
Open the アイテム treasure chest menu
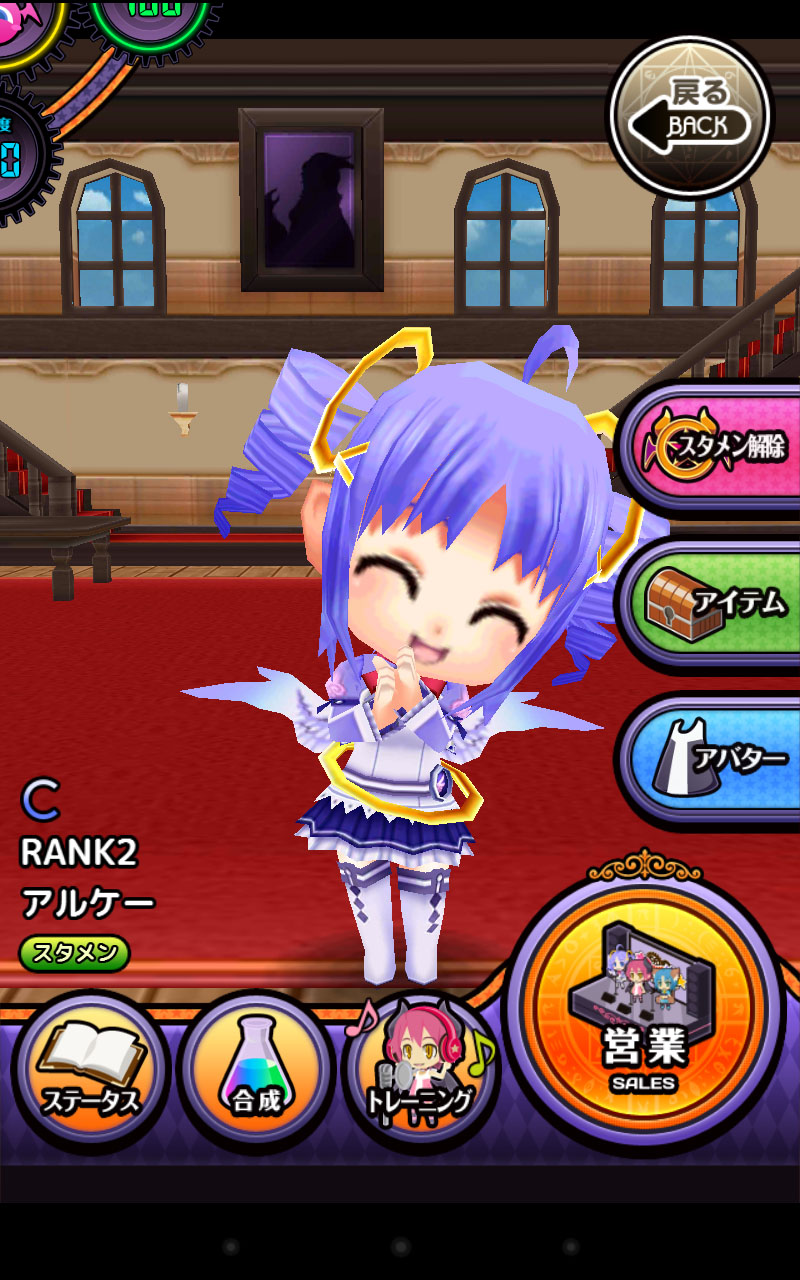click(x=714, y=603)
